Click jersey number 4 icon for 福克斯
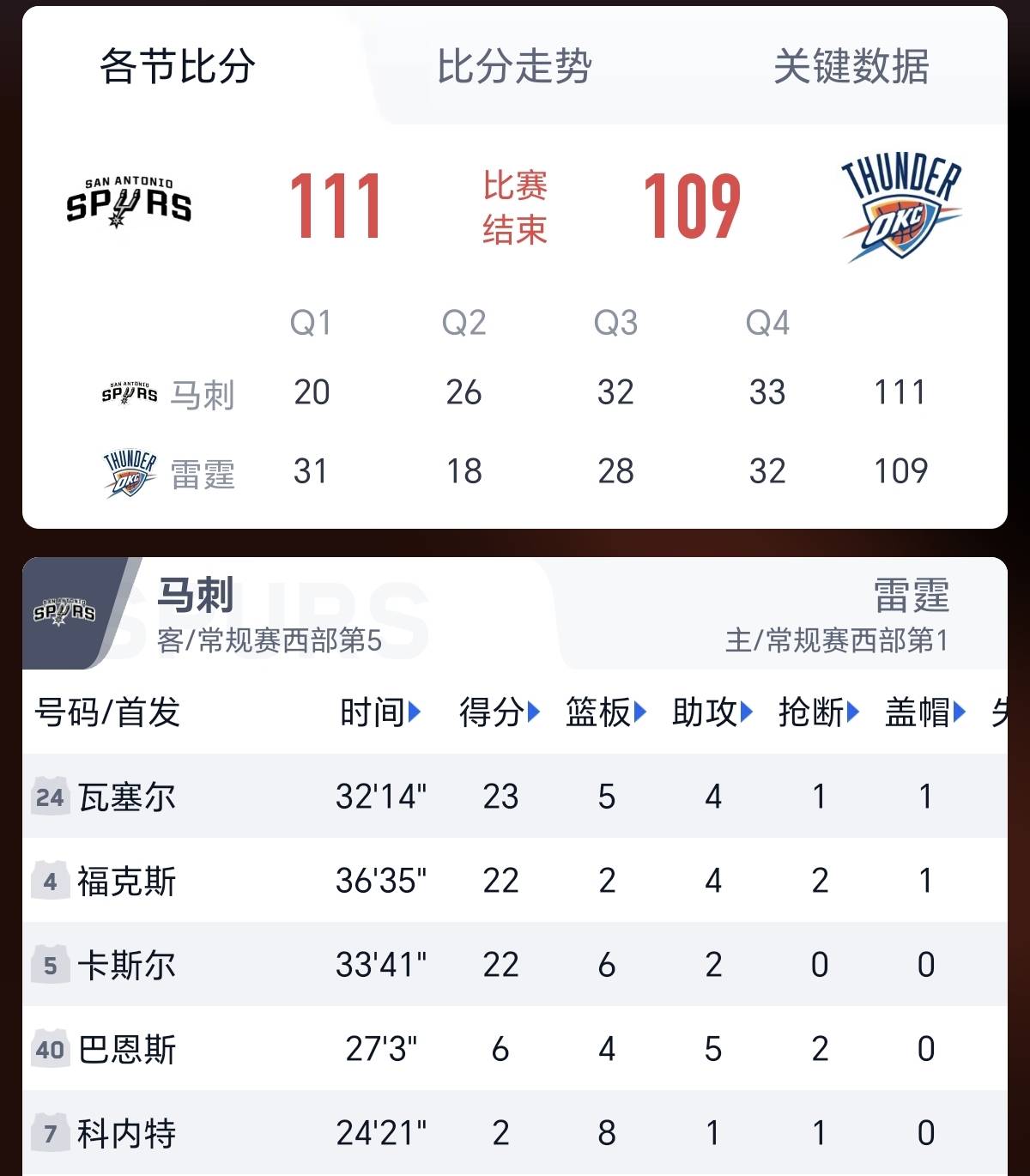1030x1176 pixels. [x=49, y=880]
